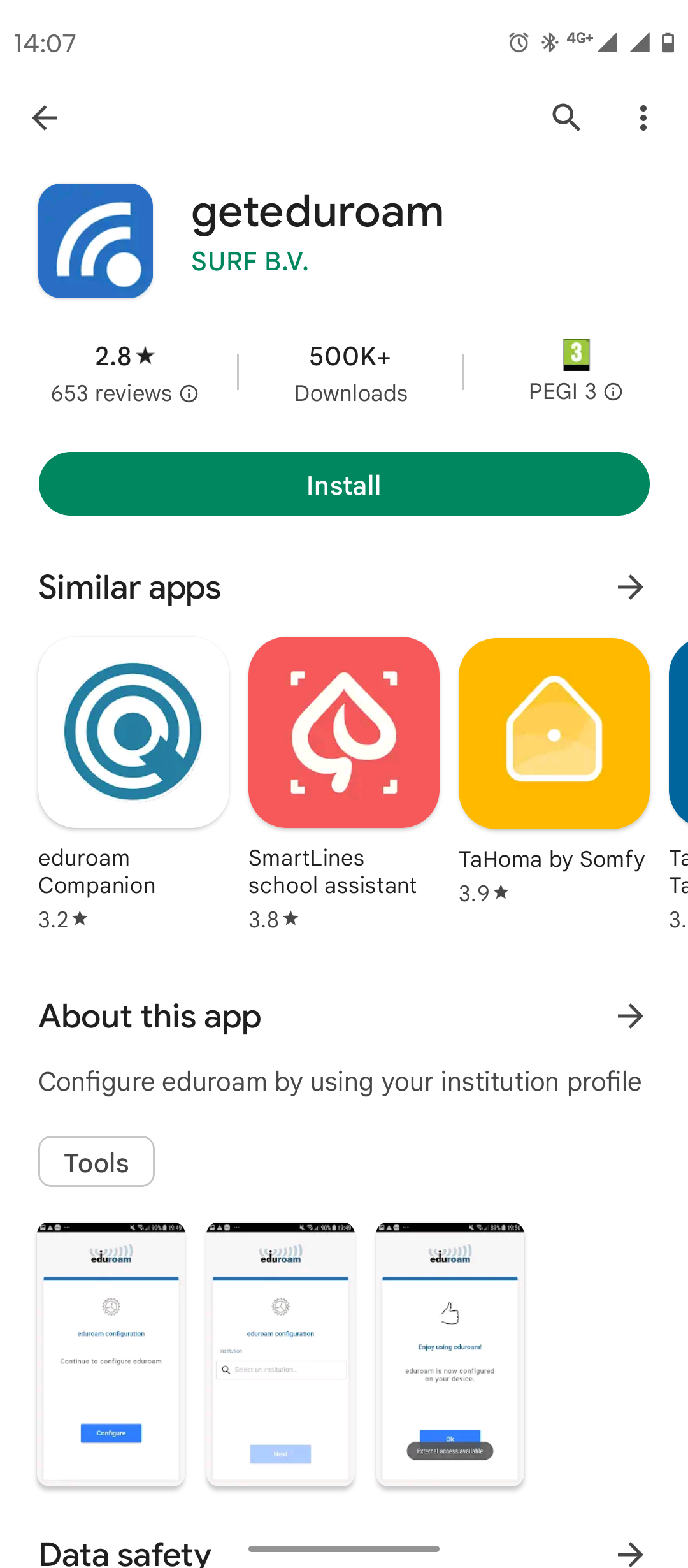Select the Tools category chip
Screen dimensions: 688x1568
96,1162
